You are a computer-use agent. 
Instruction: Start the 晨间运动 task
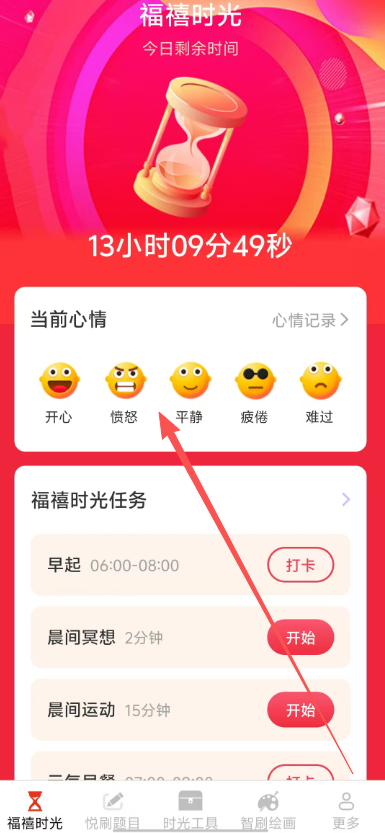pyautogui.click(x=301, y=710)
